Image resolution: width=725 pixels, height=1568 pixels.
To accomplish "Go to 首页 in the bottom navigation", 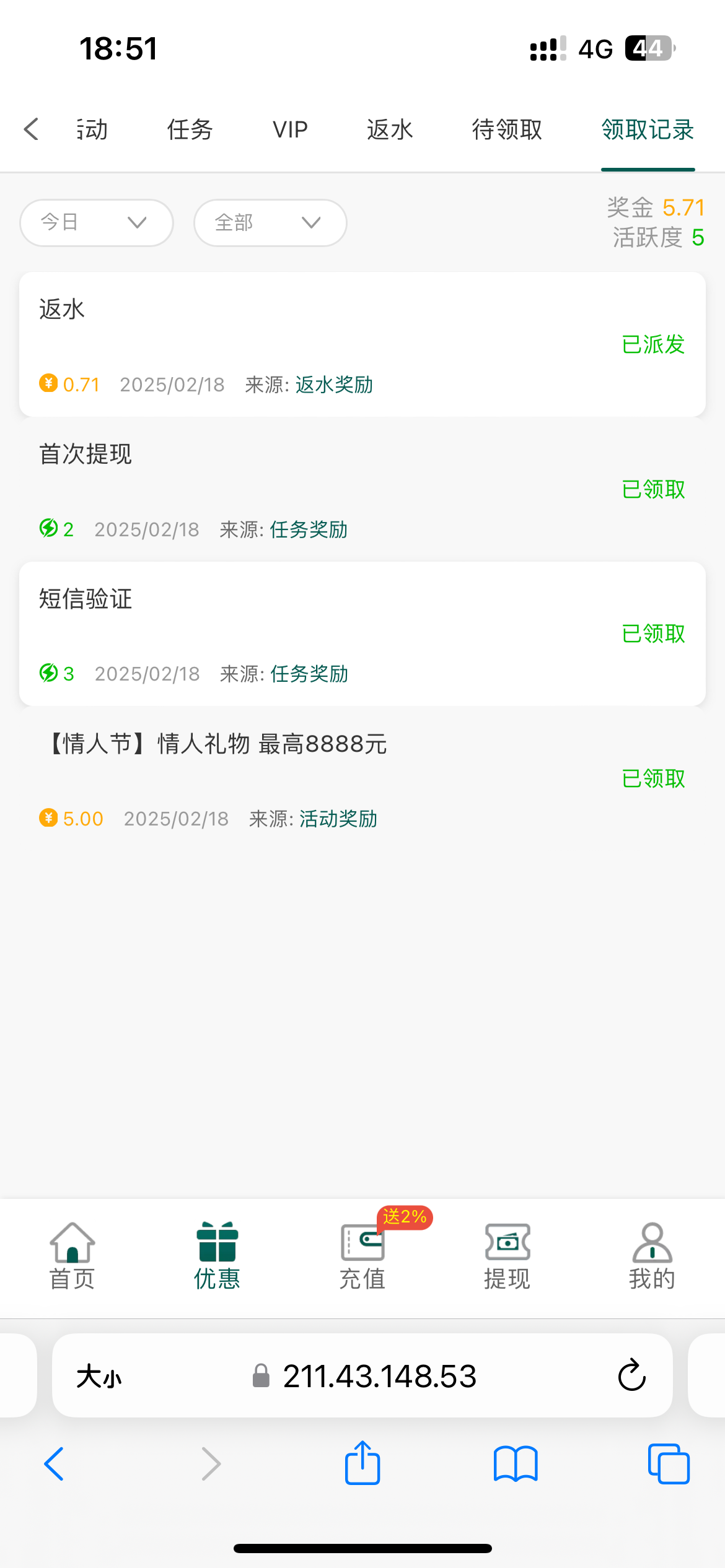I will [72, 1256].
